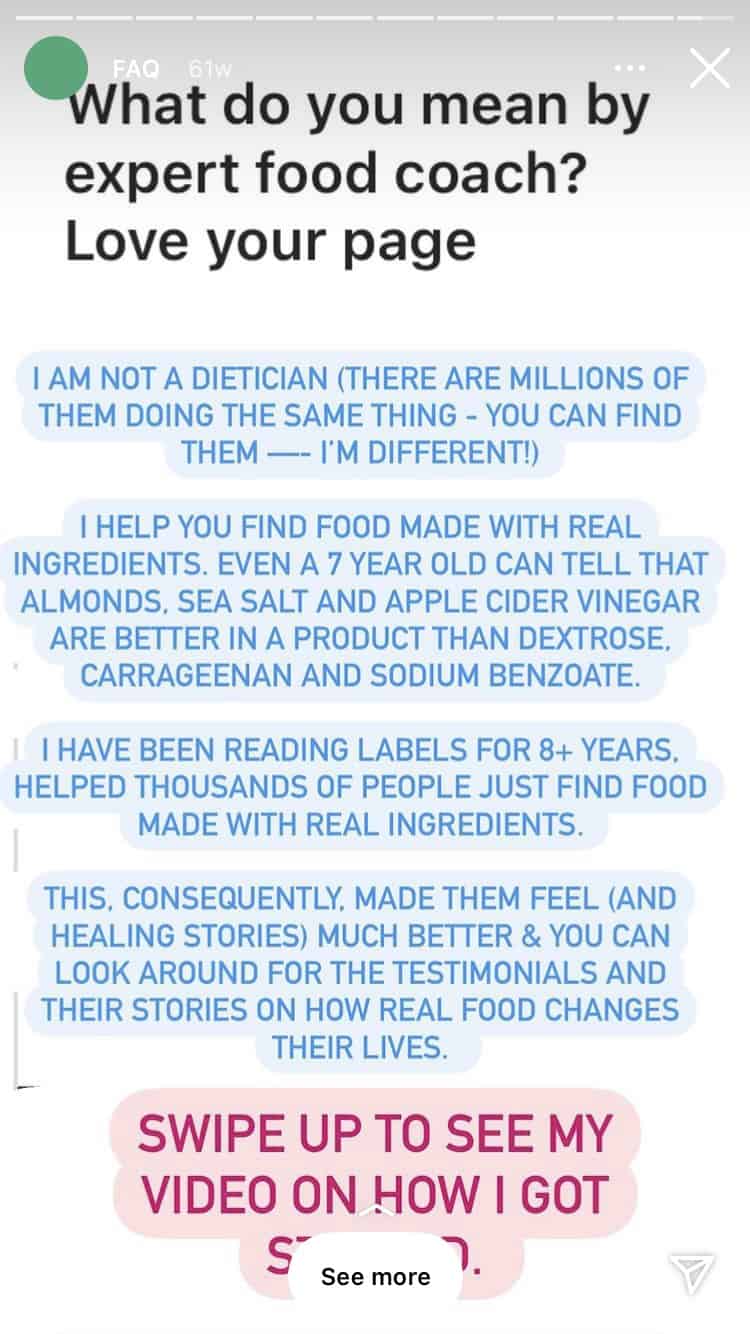This screenshot has height=1334, width=750.
Task: Open the FAQ account profile picture
Action: tap(56, 68)
